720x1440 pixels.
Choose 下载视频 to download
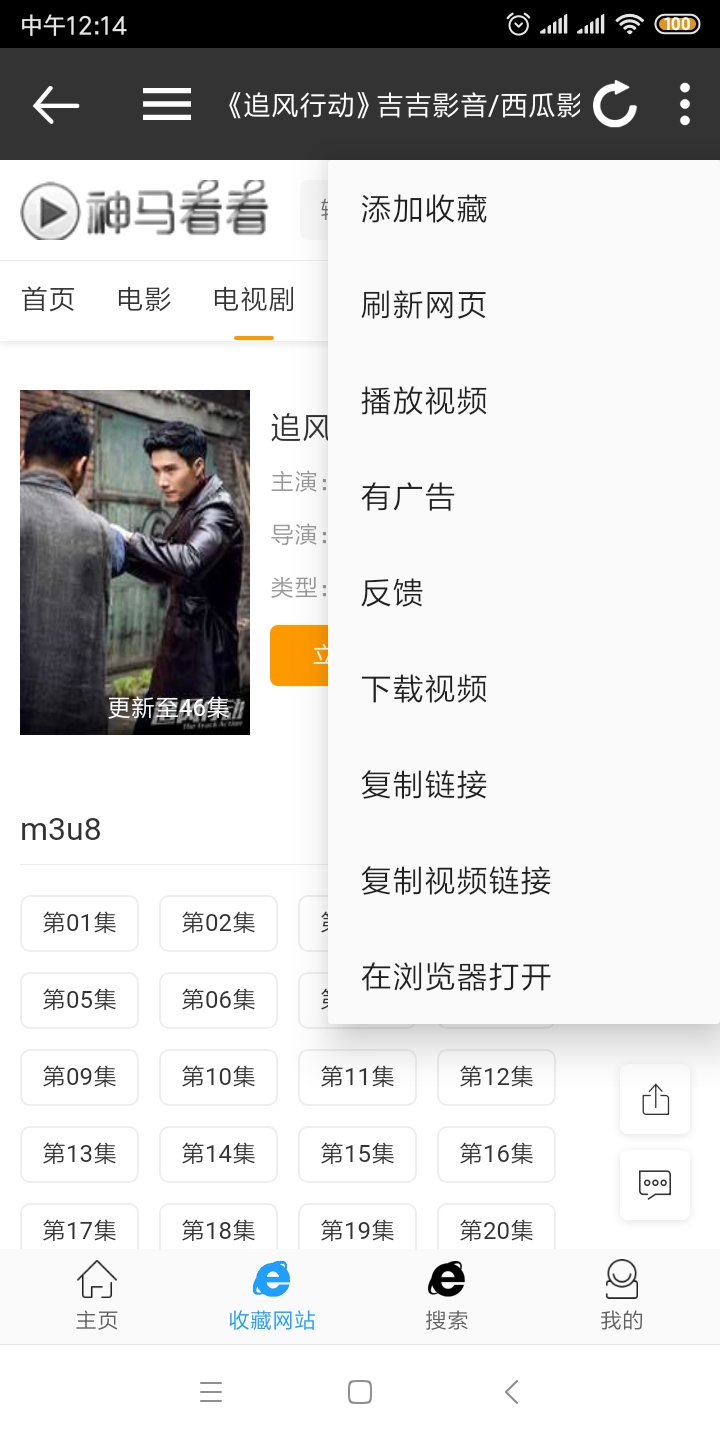(424, 689)
